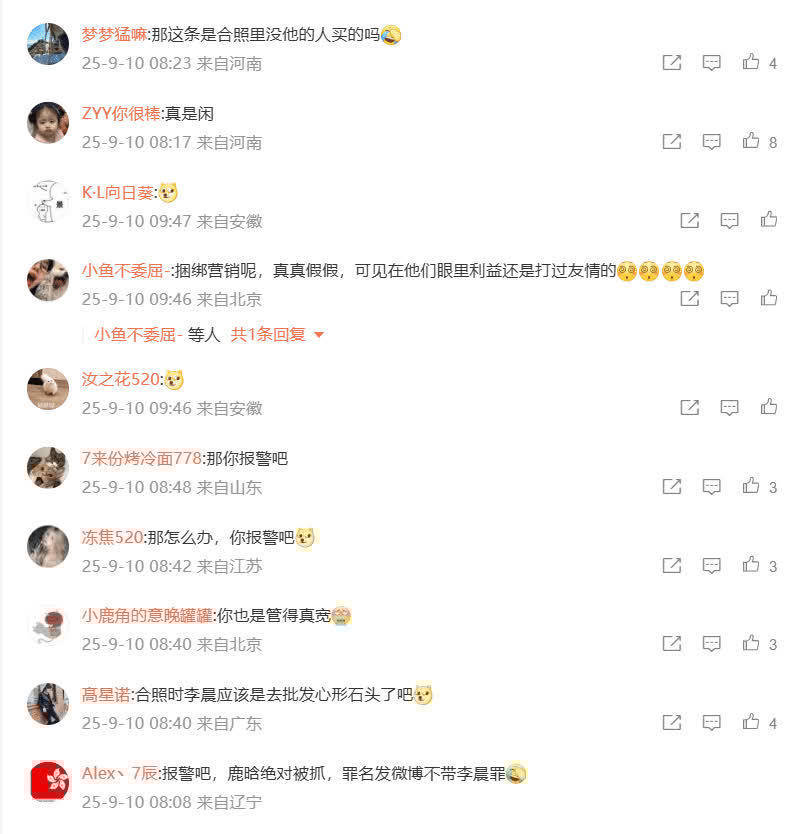Like 冻焦520's comment

click(x=751, y=566)
